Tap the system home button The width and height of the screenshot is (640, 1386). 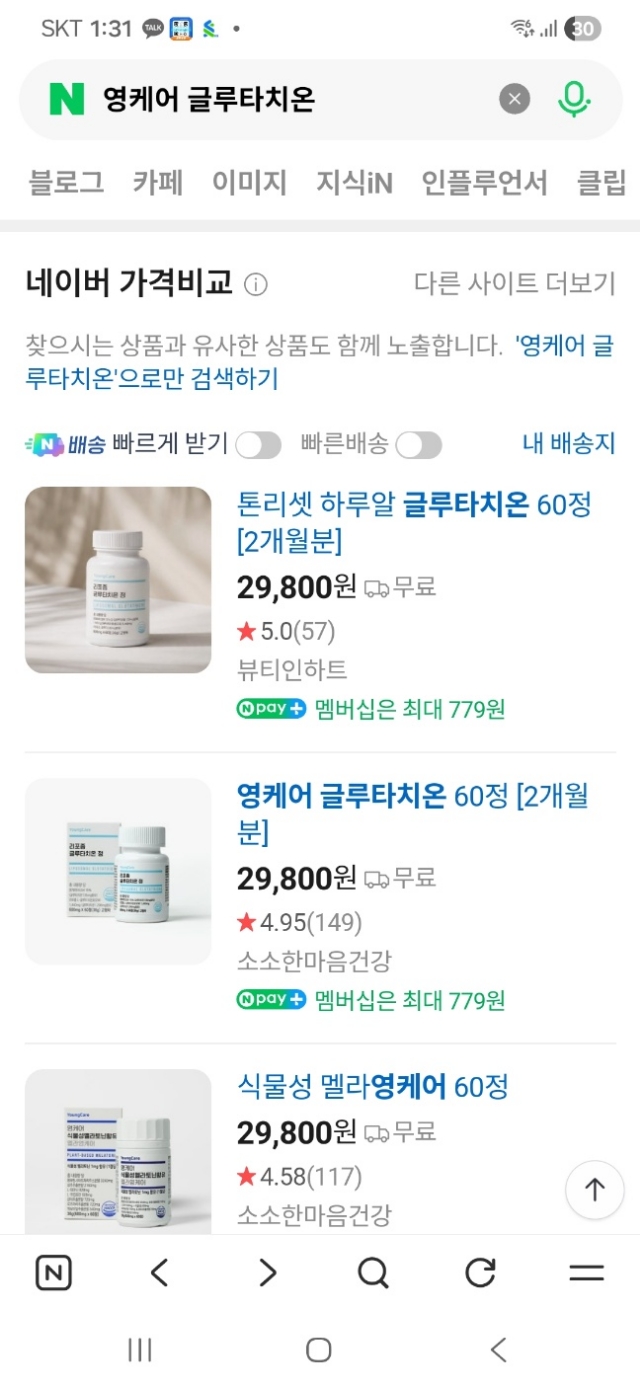[x=319, y=1350]
